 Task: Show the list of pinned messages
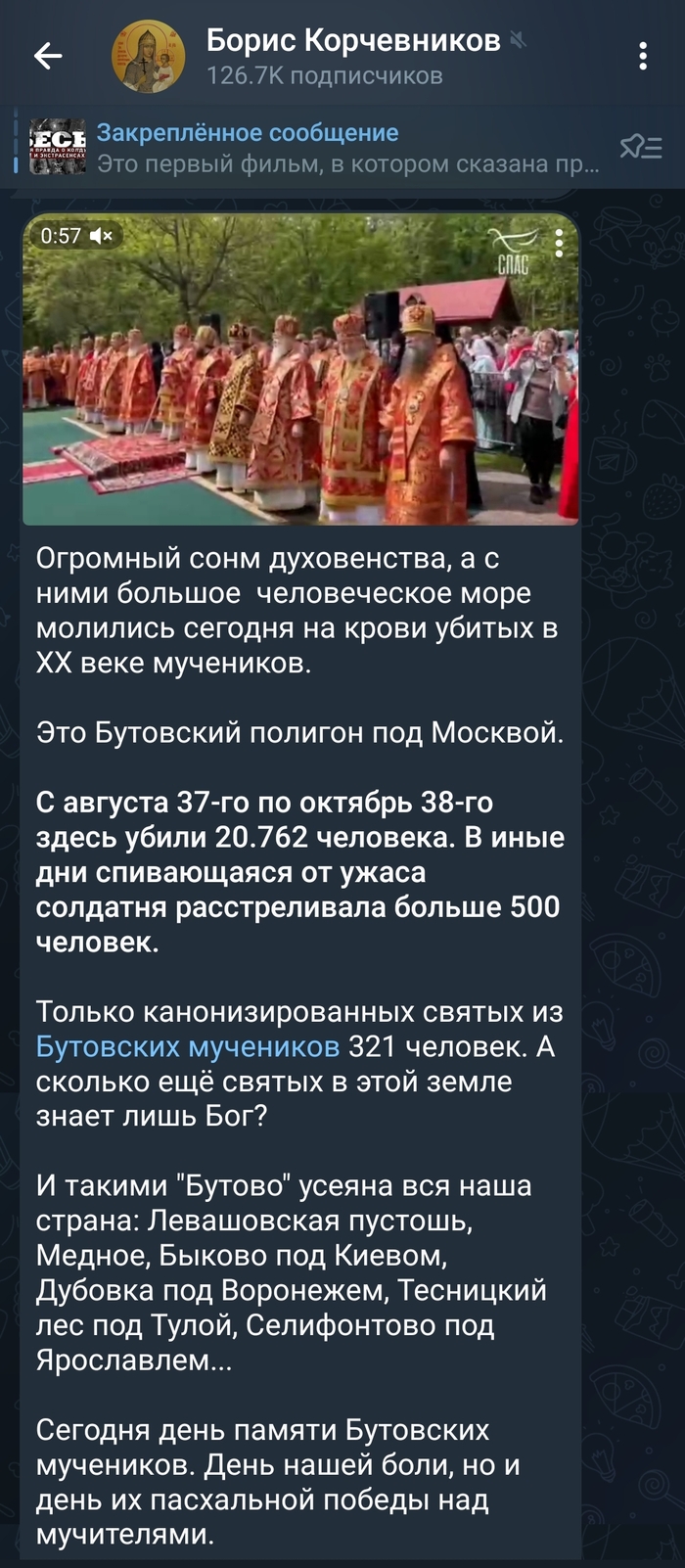click(641, 148)
